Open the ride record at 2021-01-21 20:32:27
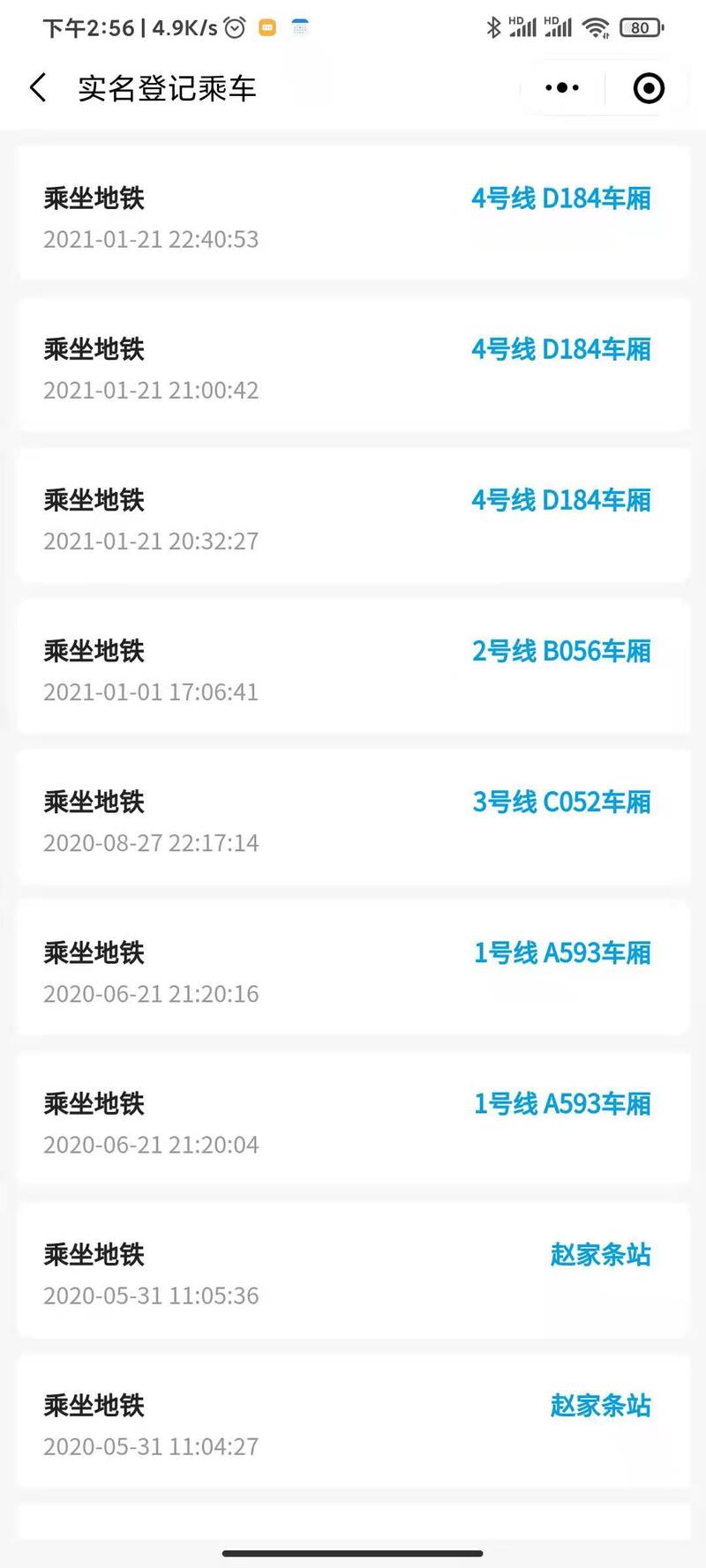This screenshot has height=1568, width=706. (353, 516)
